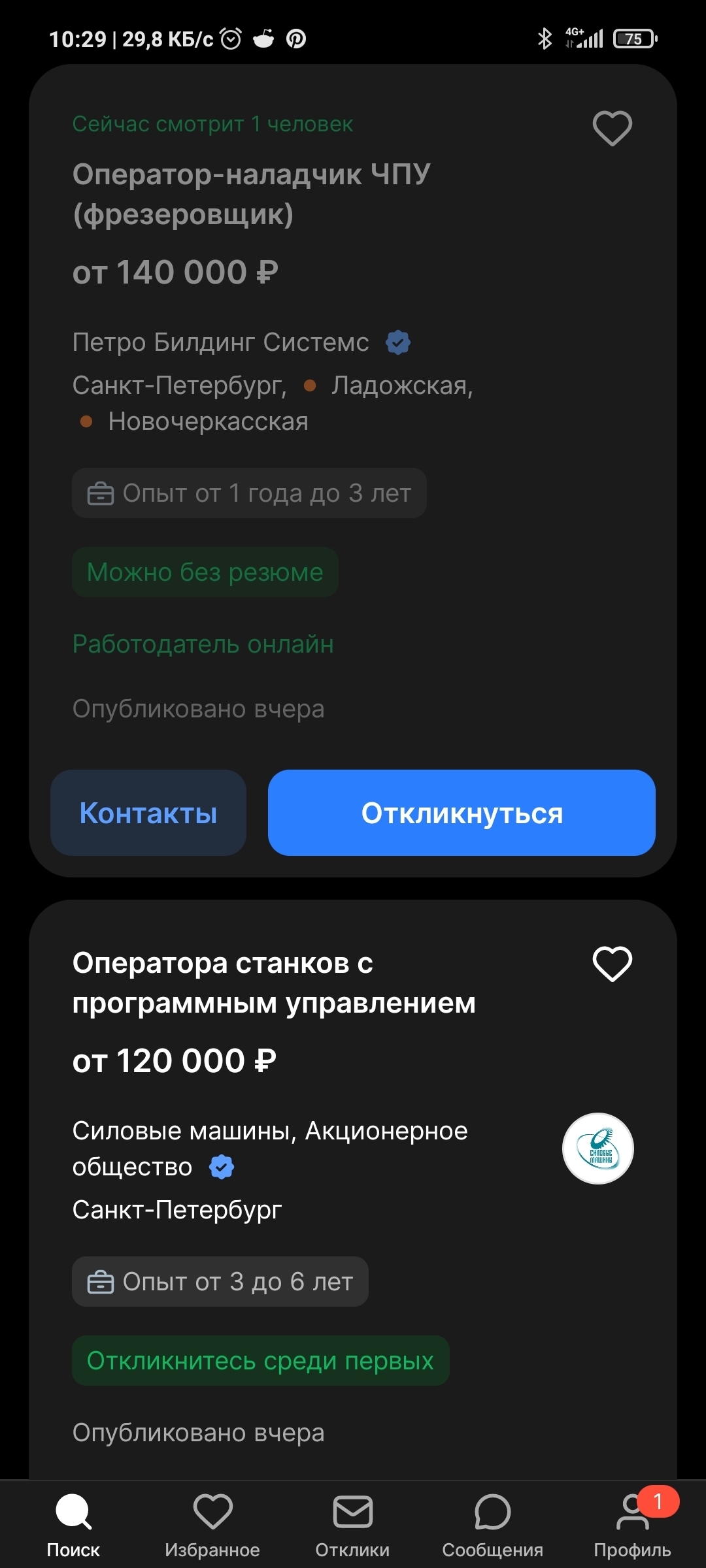
Task: Tap the Контакты button
Action: pos(148,813)
